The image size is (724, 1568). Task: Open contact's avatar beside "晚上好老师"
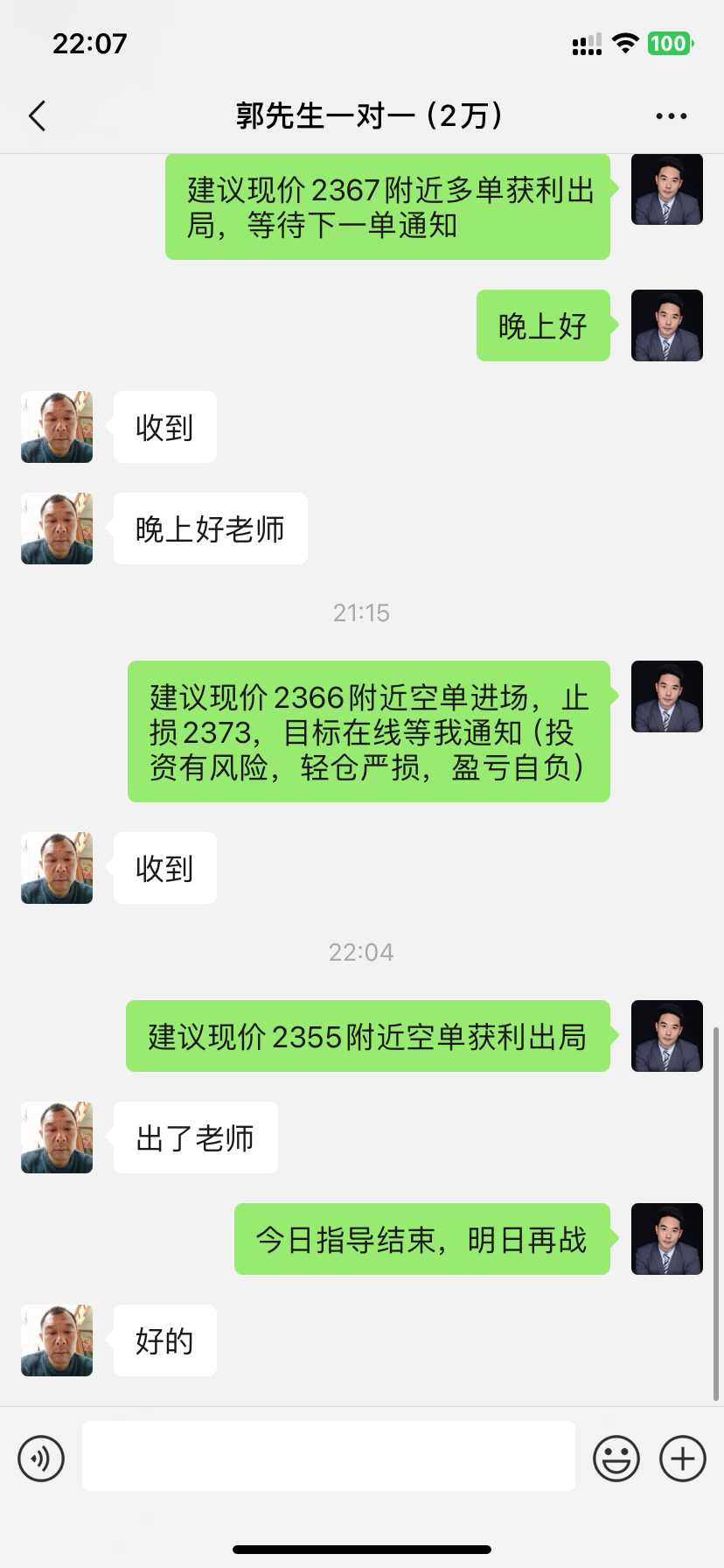[57, 528]
